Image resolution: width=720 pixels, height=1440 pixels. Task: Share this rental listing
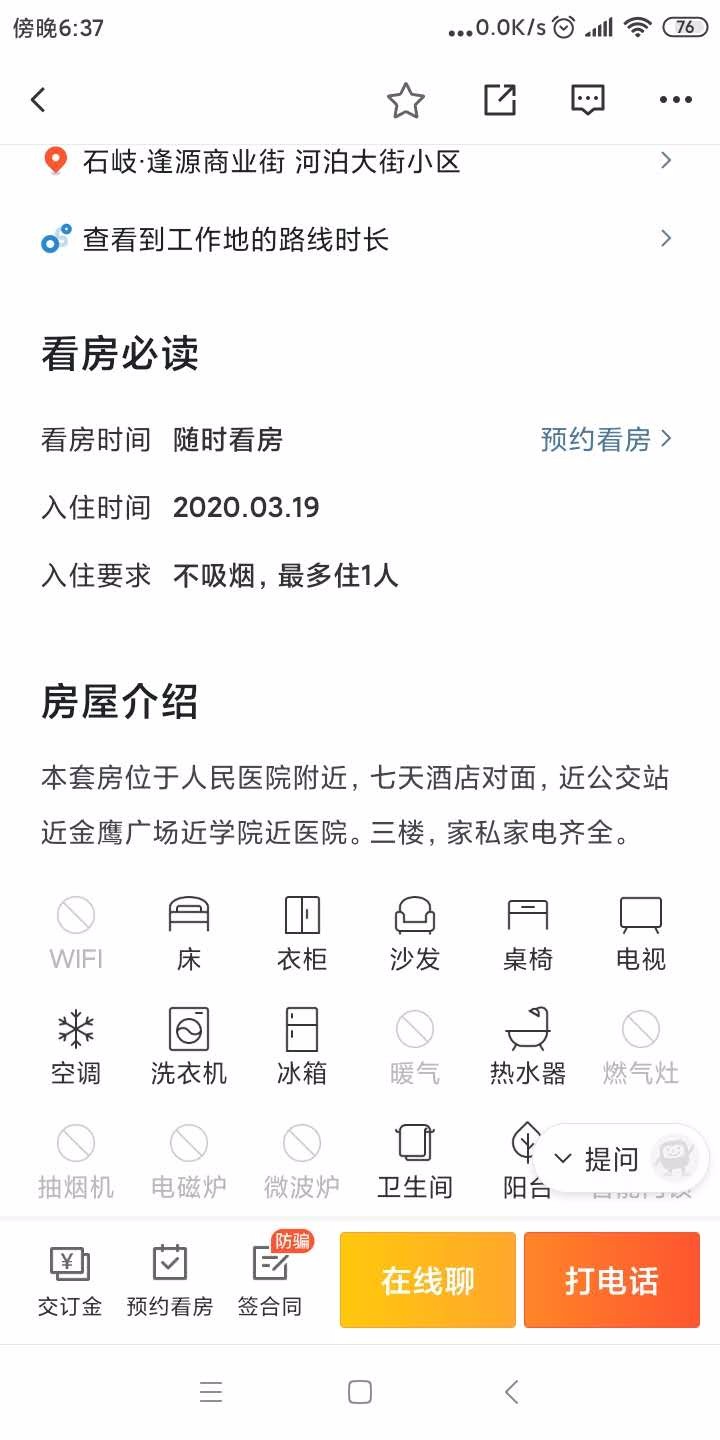(499, 100)
